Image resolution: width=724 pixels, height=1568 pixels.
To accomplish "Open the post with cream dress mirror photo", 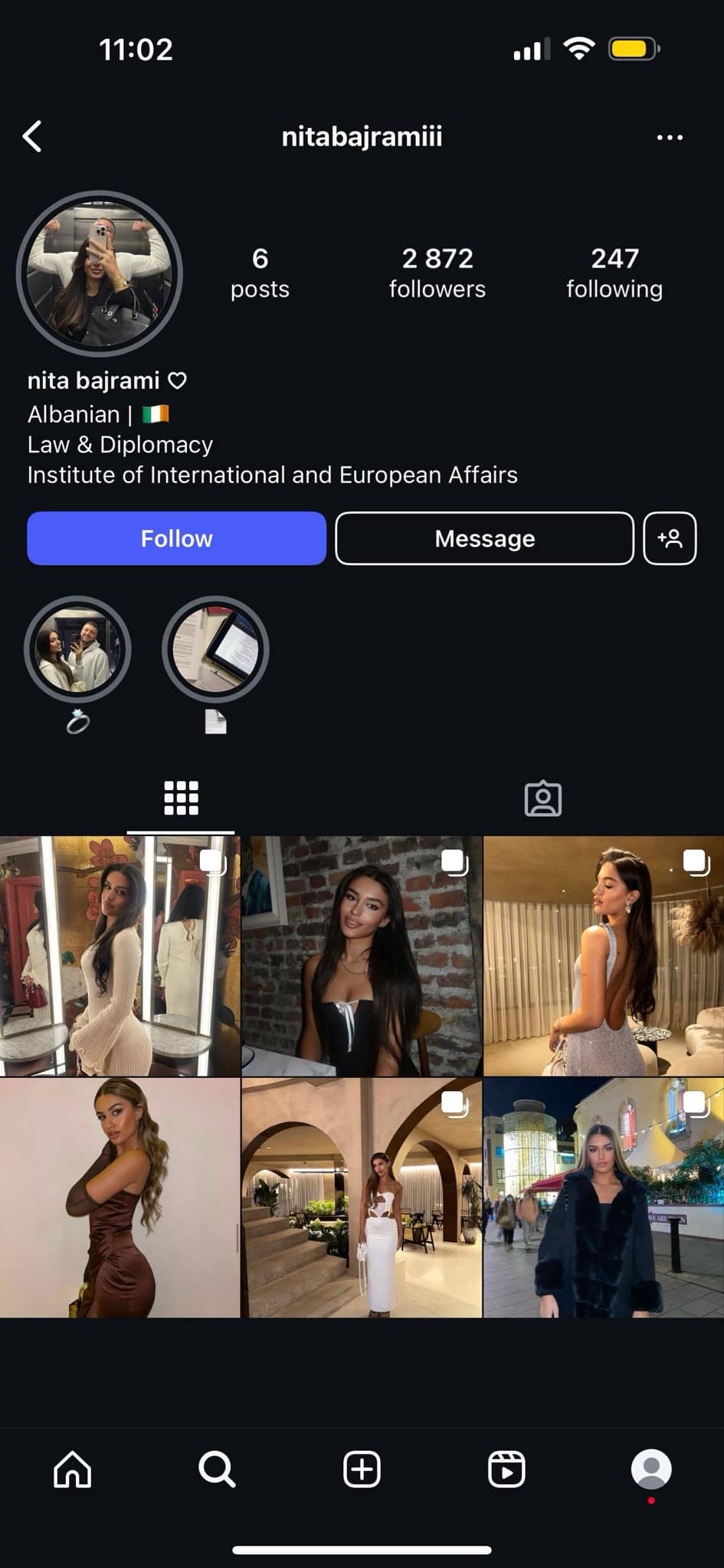I will (120, 956).
